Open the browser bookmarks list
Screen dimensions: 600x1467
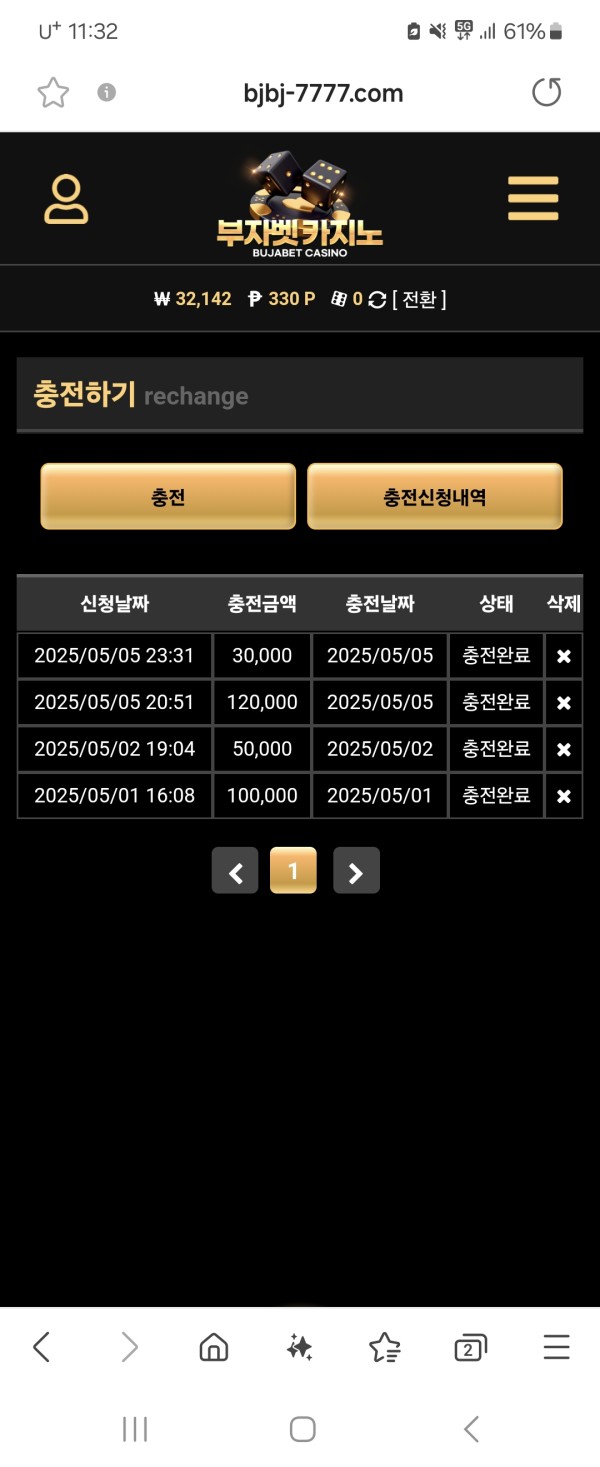384,1348
